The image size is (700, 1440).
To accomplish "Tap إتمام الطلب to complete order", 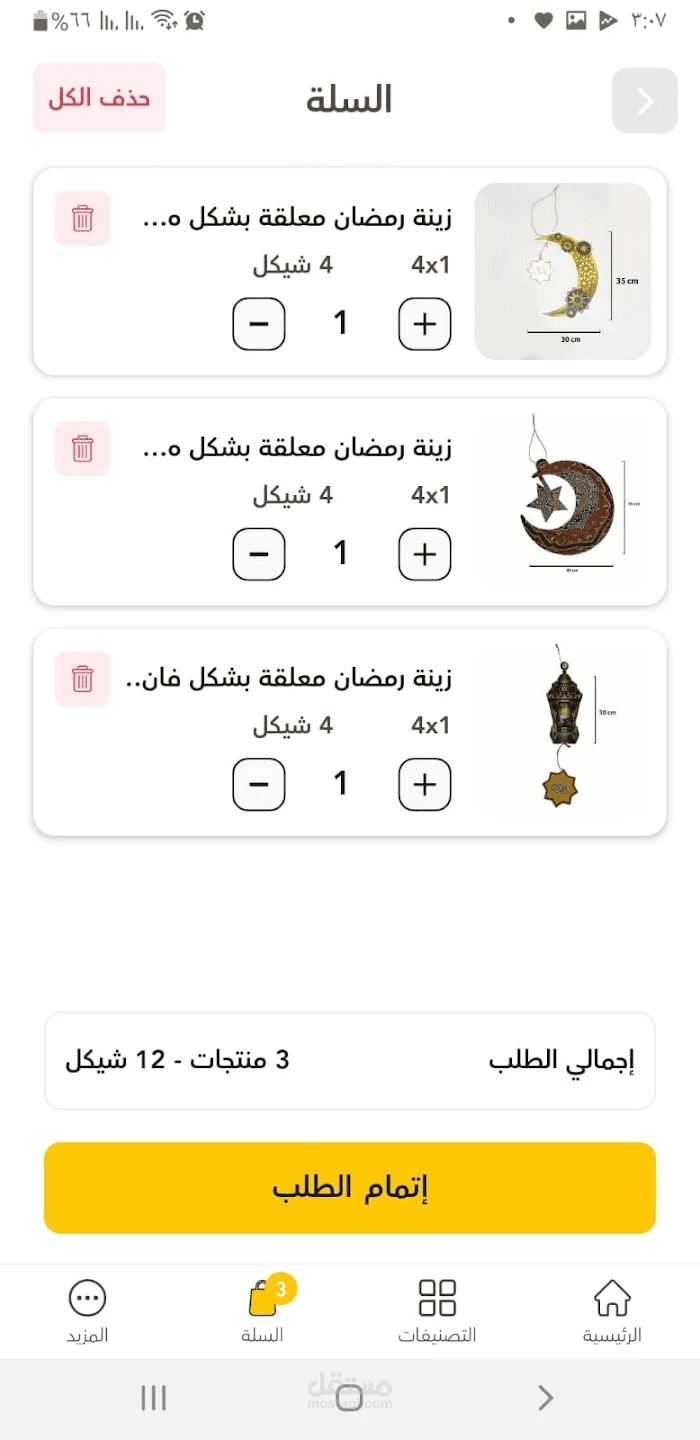I will [350, 1188].
